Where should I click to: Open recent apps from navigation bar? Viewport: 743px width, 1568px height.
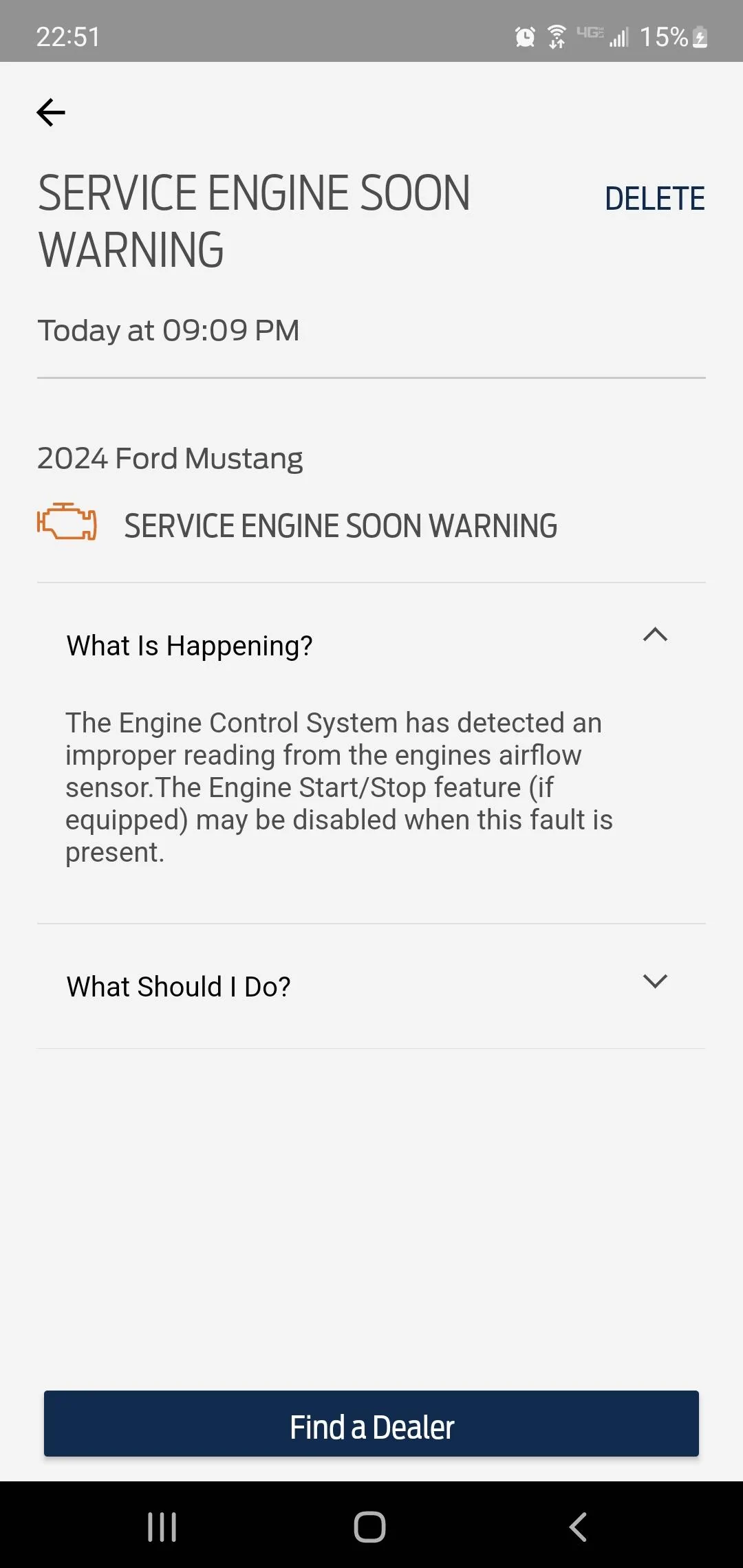coord(162,1527)
